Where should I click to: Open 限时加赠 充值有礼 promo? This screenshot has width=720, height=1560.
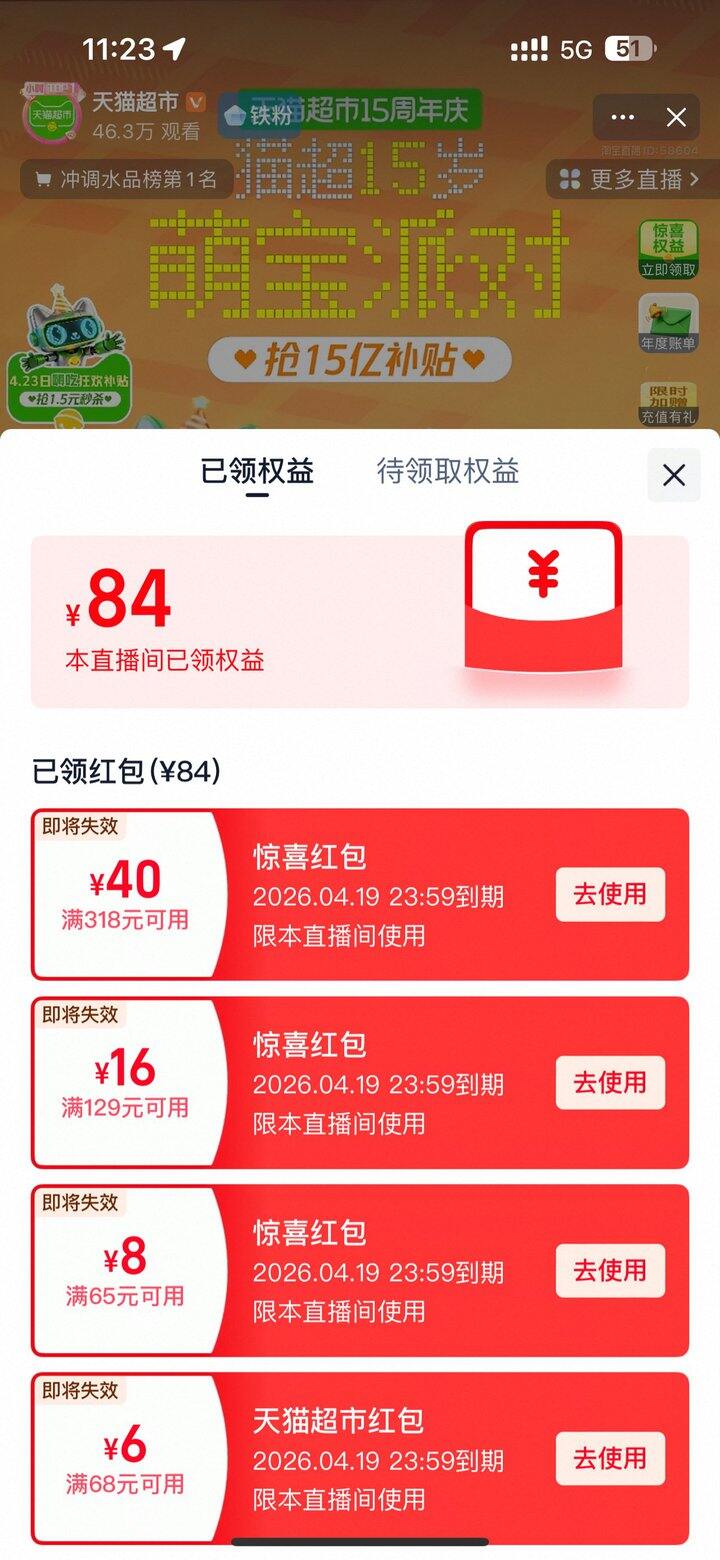[668, 402]
